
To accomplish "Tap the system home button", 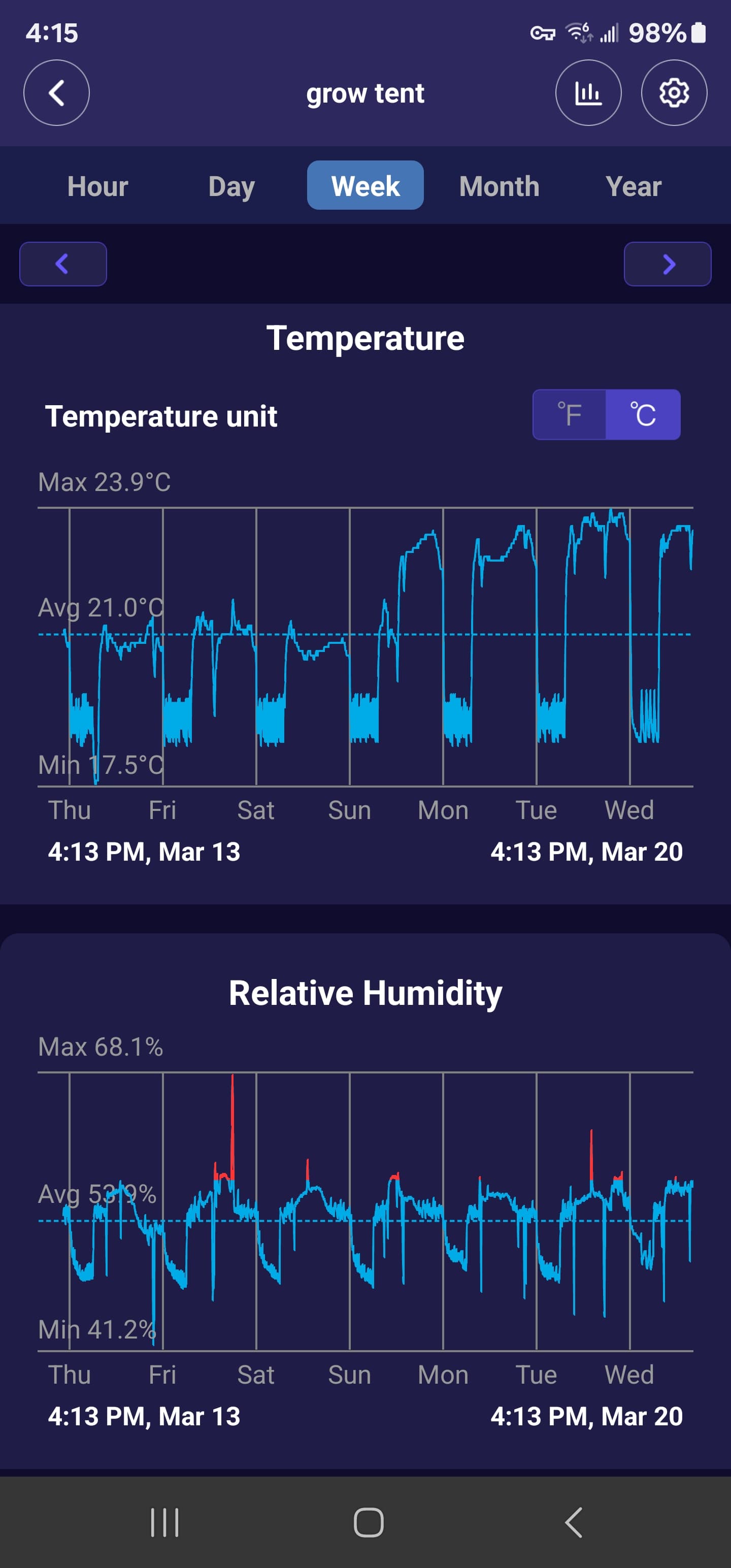I will pyautogui.click(x=368, y=1522).
